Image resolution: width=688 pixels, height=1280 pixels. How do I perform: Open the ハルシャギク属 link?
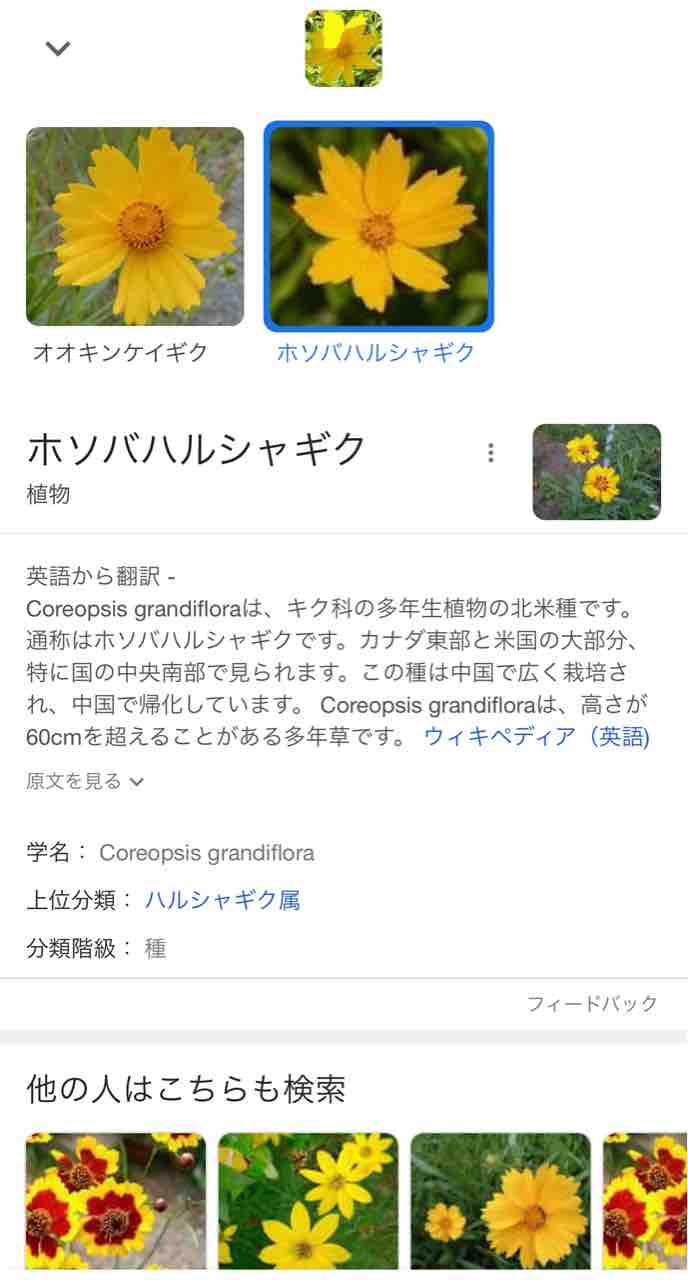click(x=222, y=900)
